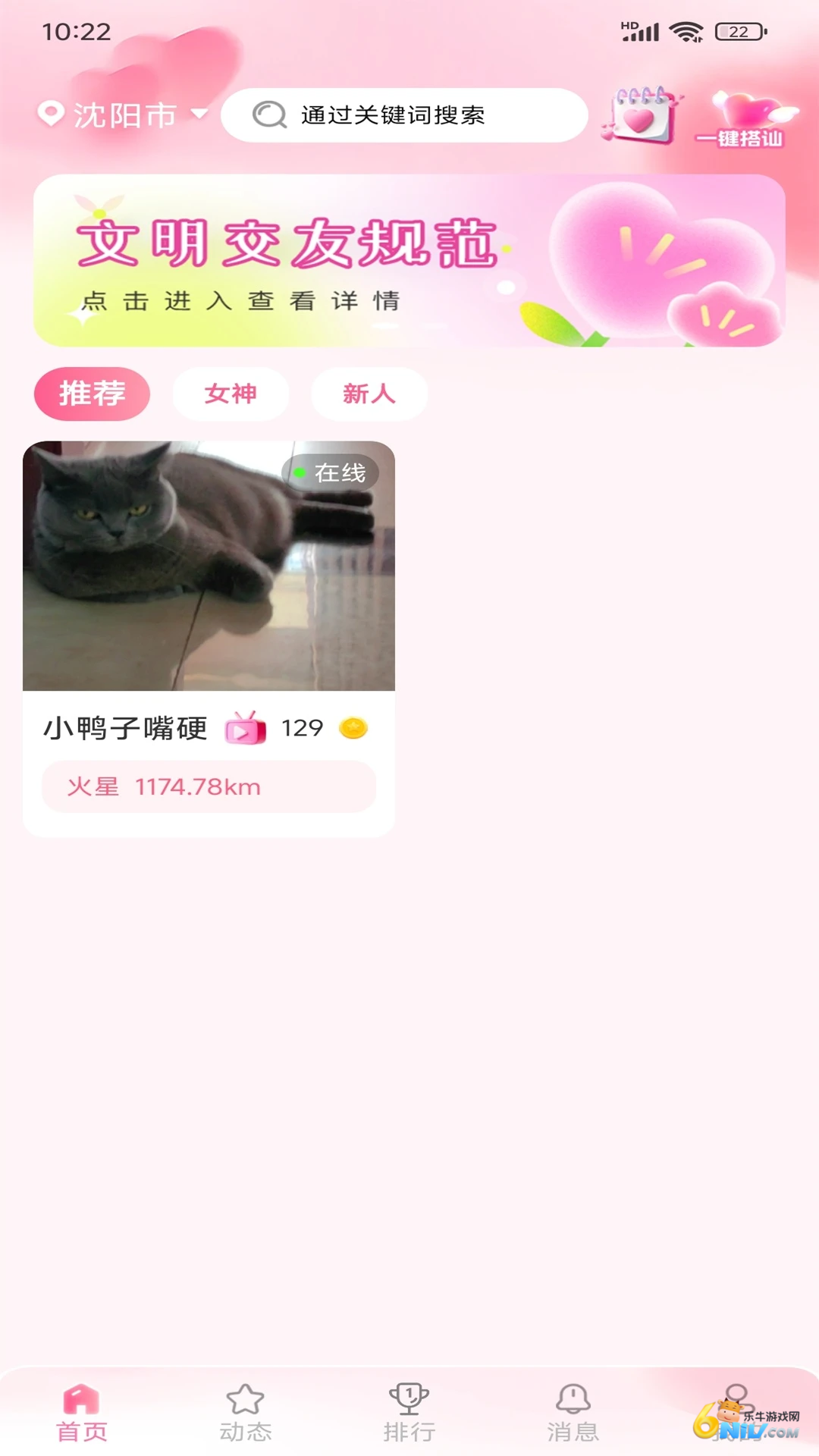The width and height of the screenshot is (819, 1456).
Task: Open the 文明交友规范 banner
Action: 409,261
